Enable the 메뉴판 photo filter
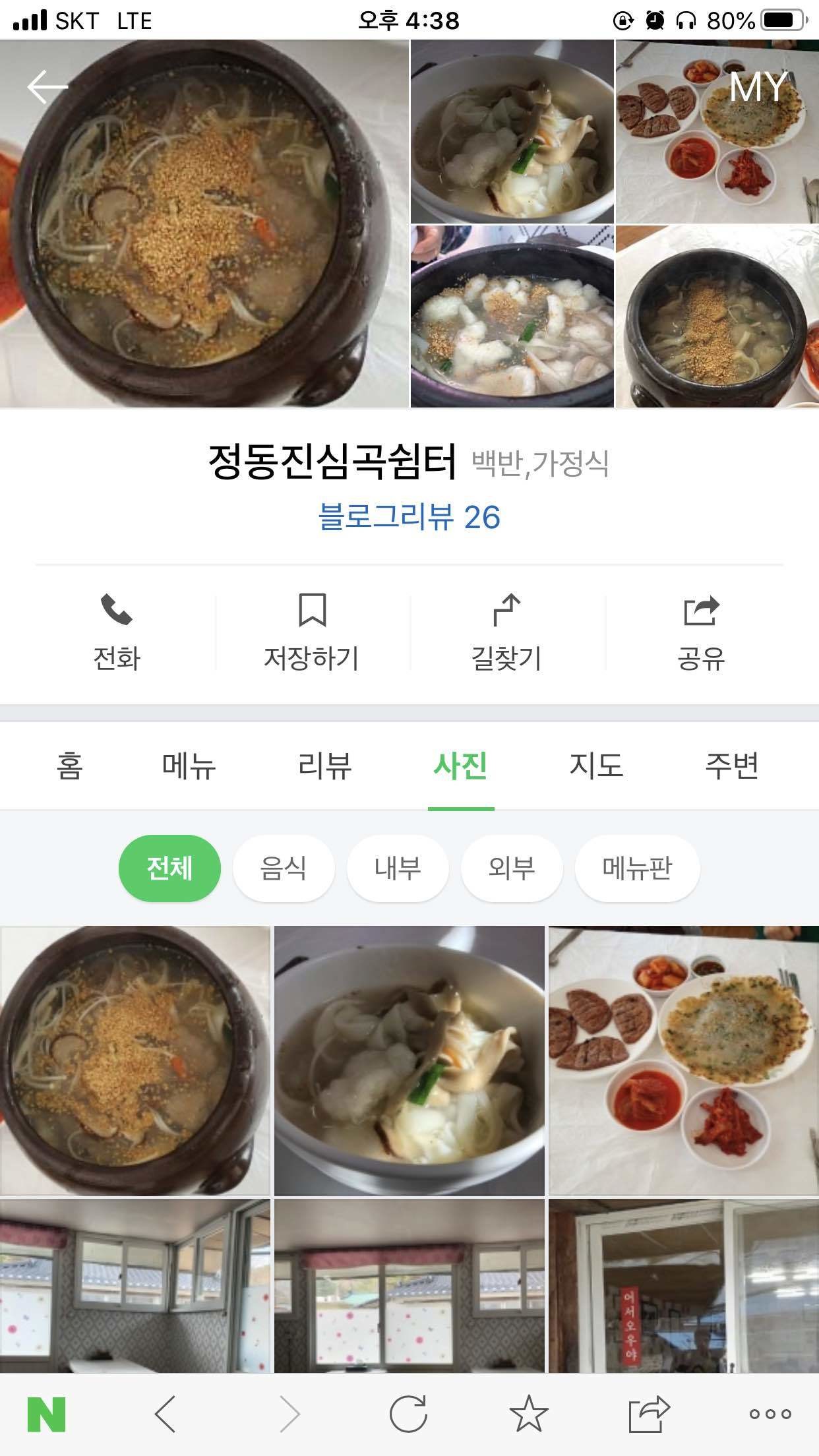This screenshot has height=1456, width=819. pyautogui.click(x=636, y=868)
